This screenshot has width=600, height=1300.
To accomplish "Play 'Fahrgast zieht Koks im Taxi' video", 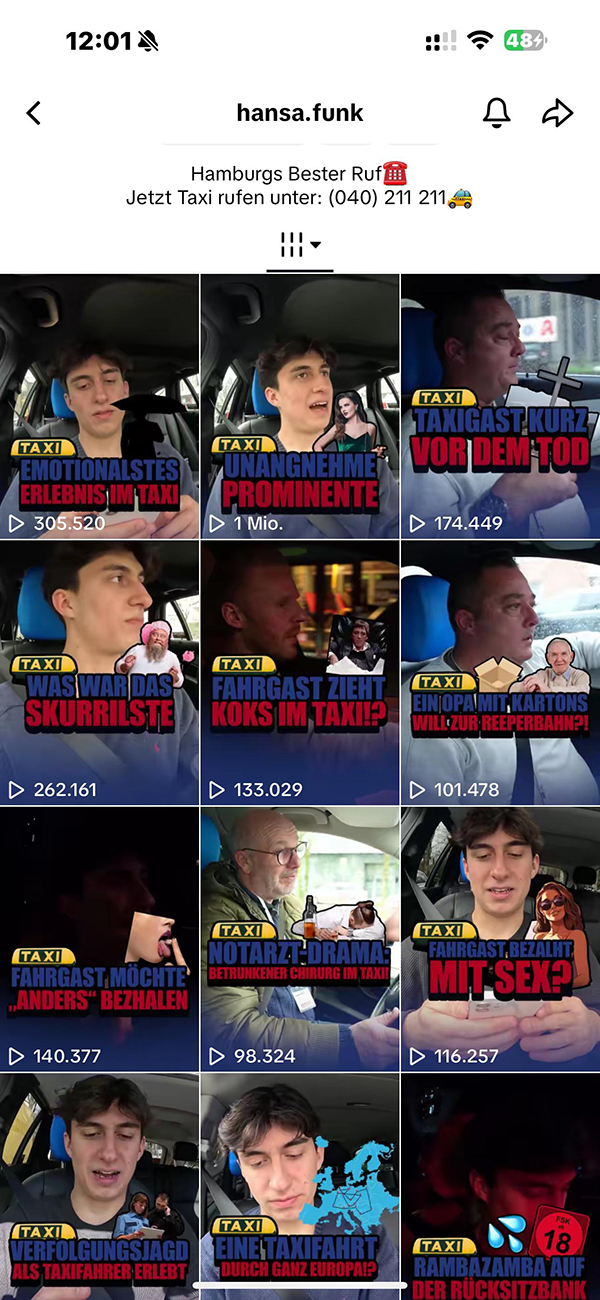I will (300, 672).
